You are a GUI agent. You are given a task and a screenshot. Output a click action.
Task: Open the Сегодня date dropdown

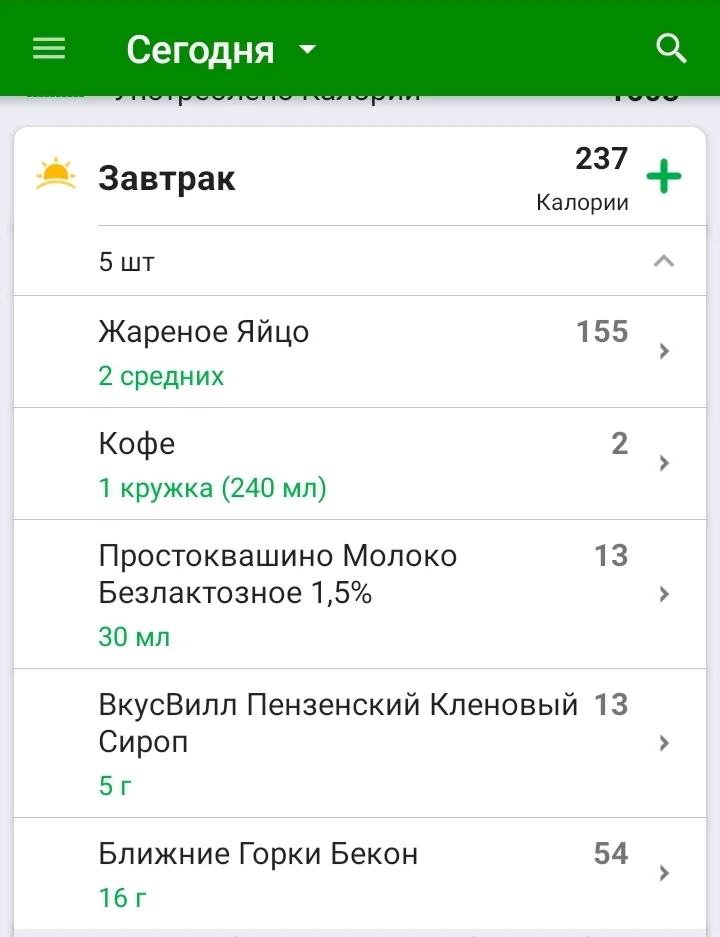[x=307, y=48]
